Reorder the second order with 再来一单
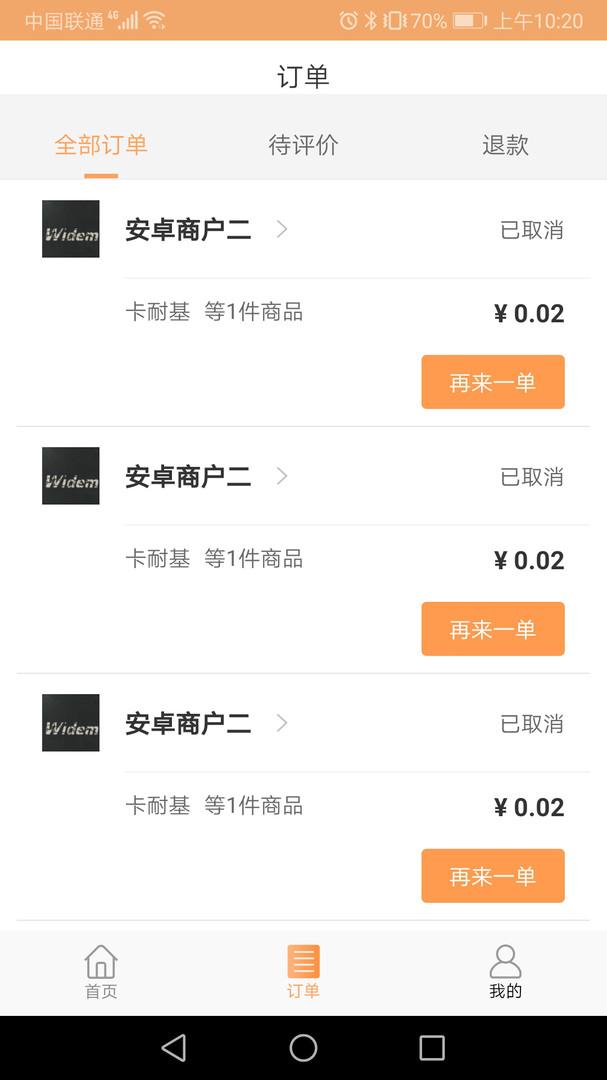The height and width of the screenshot is (1080, 607). pyautogui.click(x=493, y=629)
